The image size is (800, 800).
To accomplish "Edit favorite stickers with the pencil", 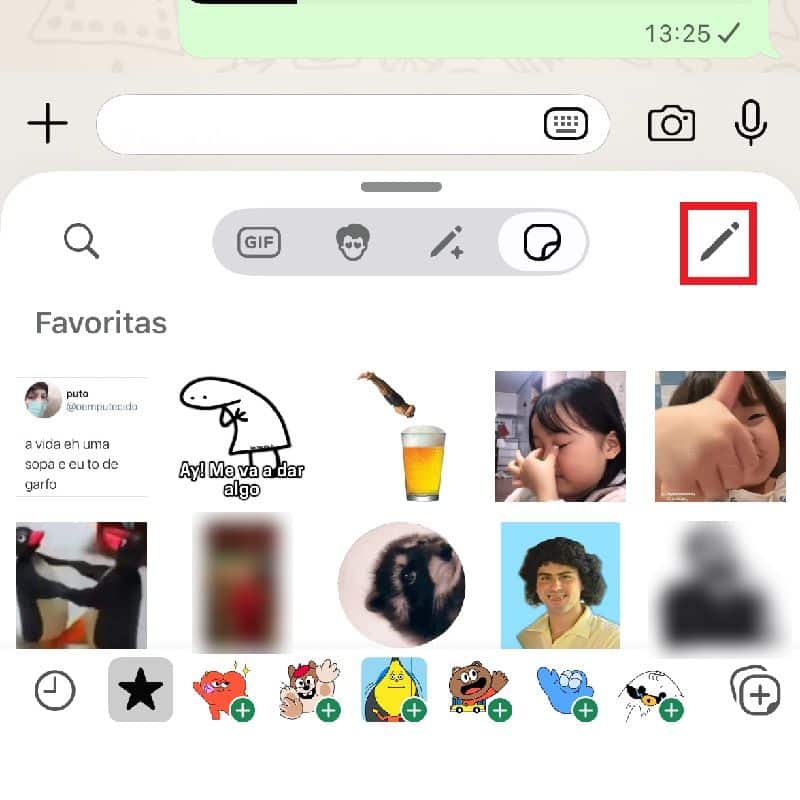I will 719,243.
